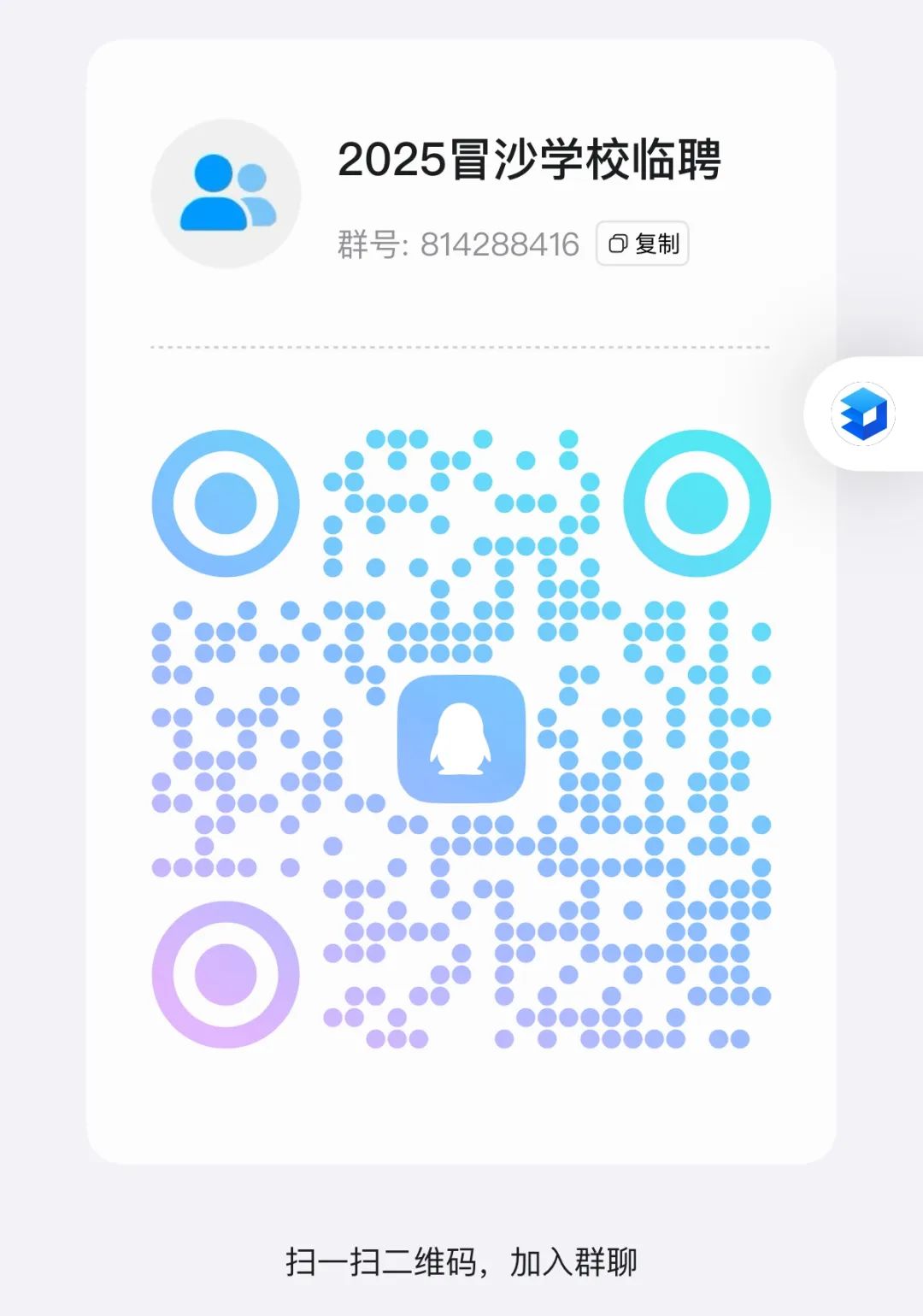The height and width of the screenshot is (1316, 923).
Task: Open the floating blue icon at the right edge
Action: 863,414
